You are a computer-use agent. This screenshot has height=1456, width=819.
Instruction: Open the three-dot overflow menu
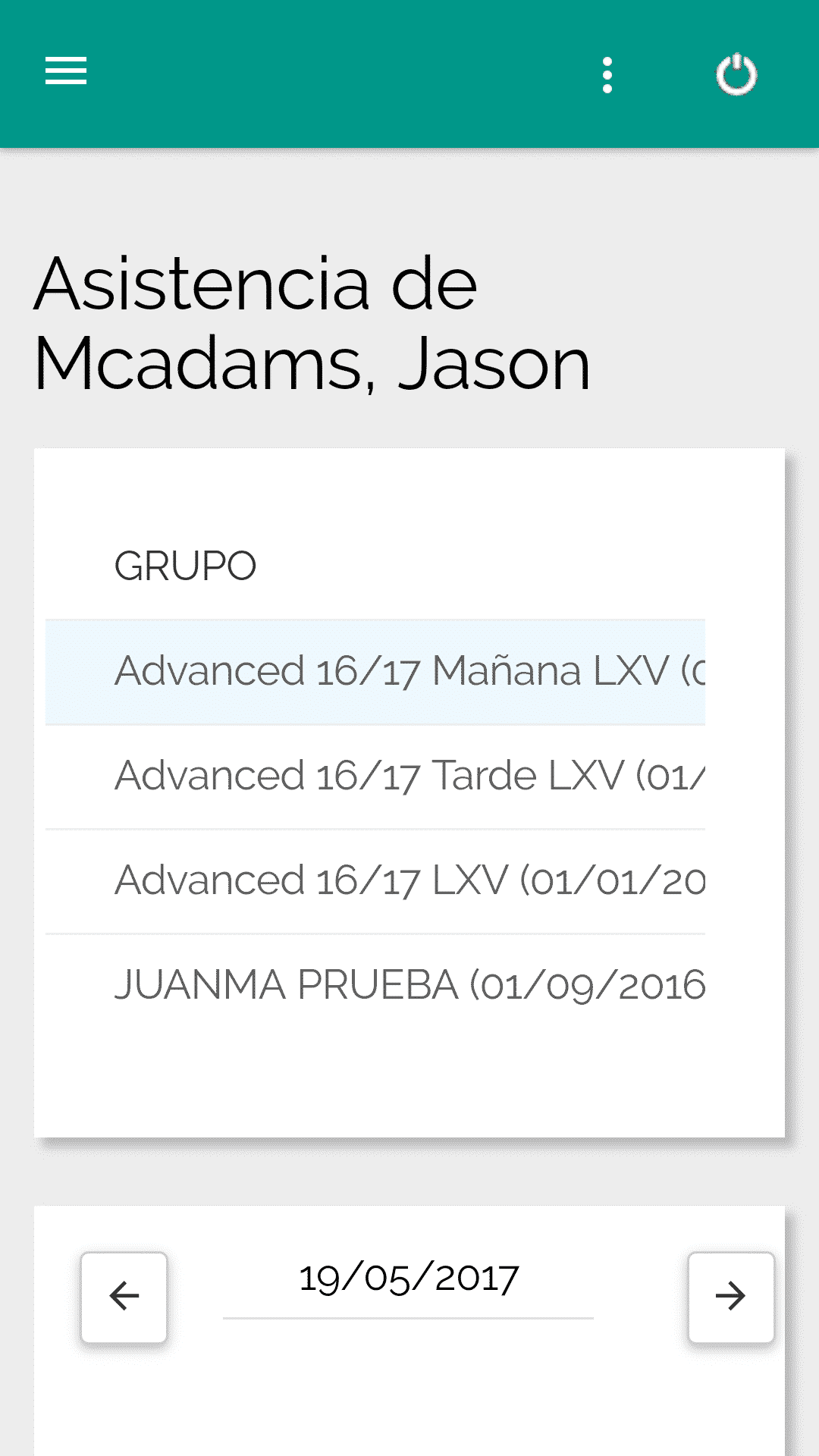pyautogui.click(x=607, y=74)
